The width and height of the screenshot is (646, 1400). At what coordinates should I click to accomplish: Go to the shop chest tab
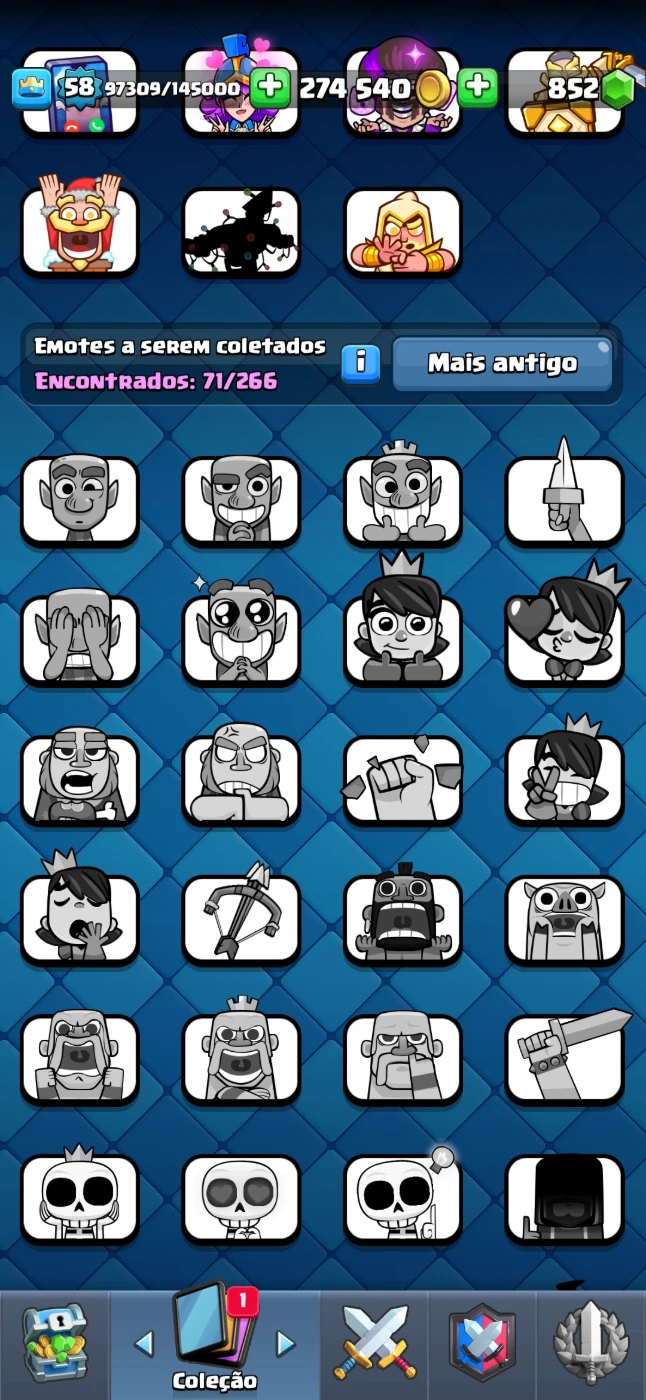point(54,1342)
